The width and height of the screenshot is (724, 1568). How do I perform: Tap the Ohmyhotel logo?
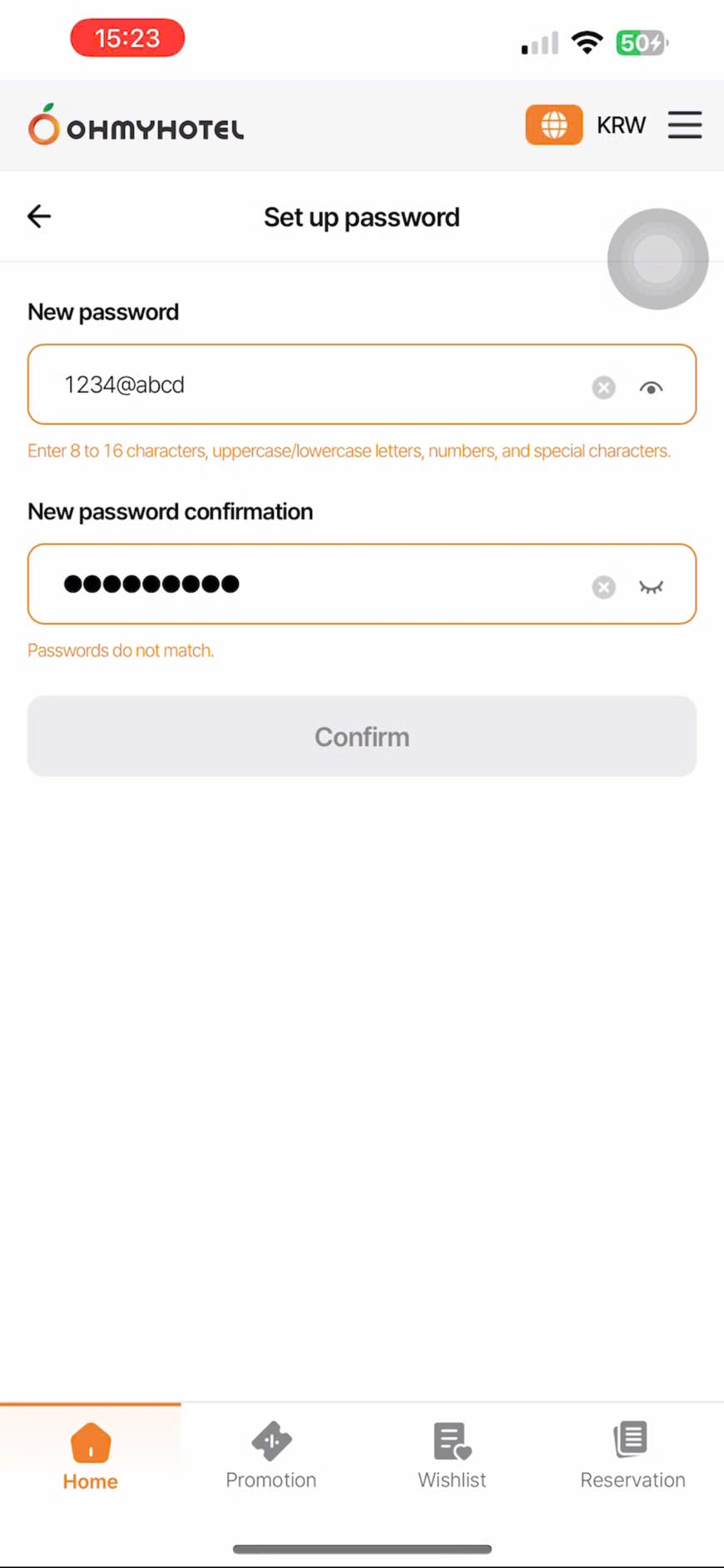pyautogui.click(x=136, y=126)
